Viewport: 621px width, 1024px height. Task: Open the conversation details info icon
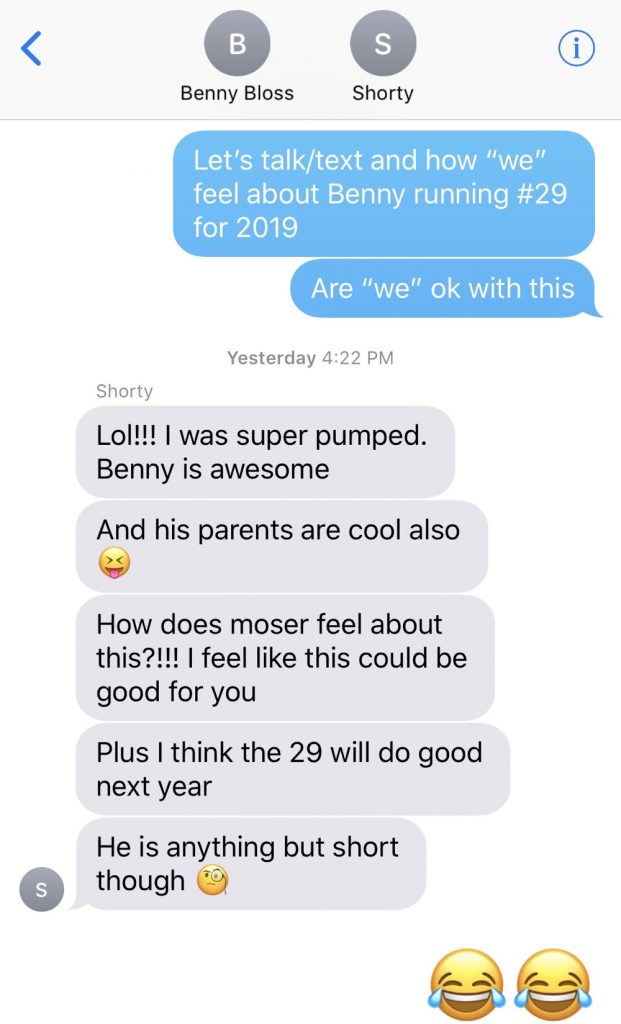click(576, 48)
